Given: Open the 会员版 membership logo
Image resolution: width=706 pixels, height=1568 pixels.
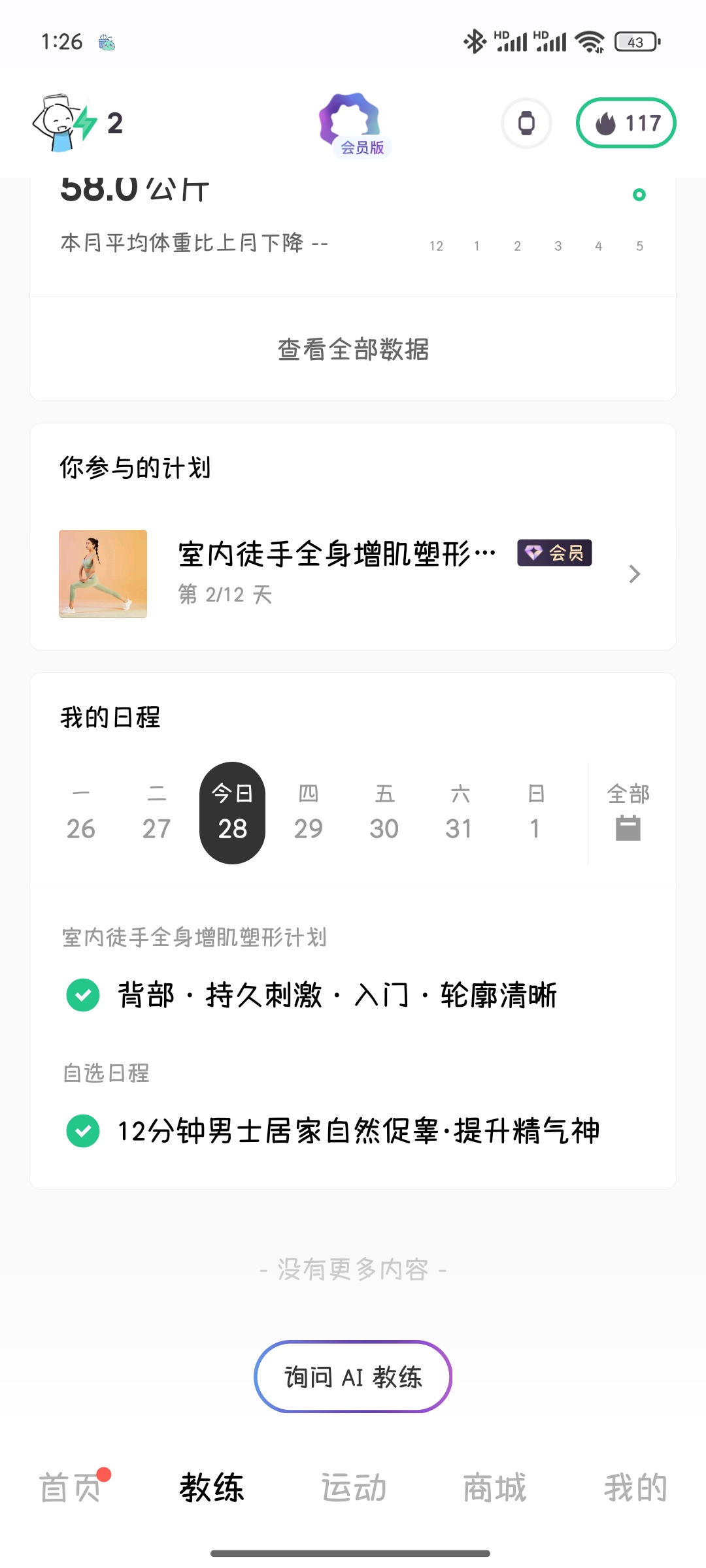Looking at the screenshot, I should click(353, 124).
